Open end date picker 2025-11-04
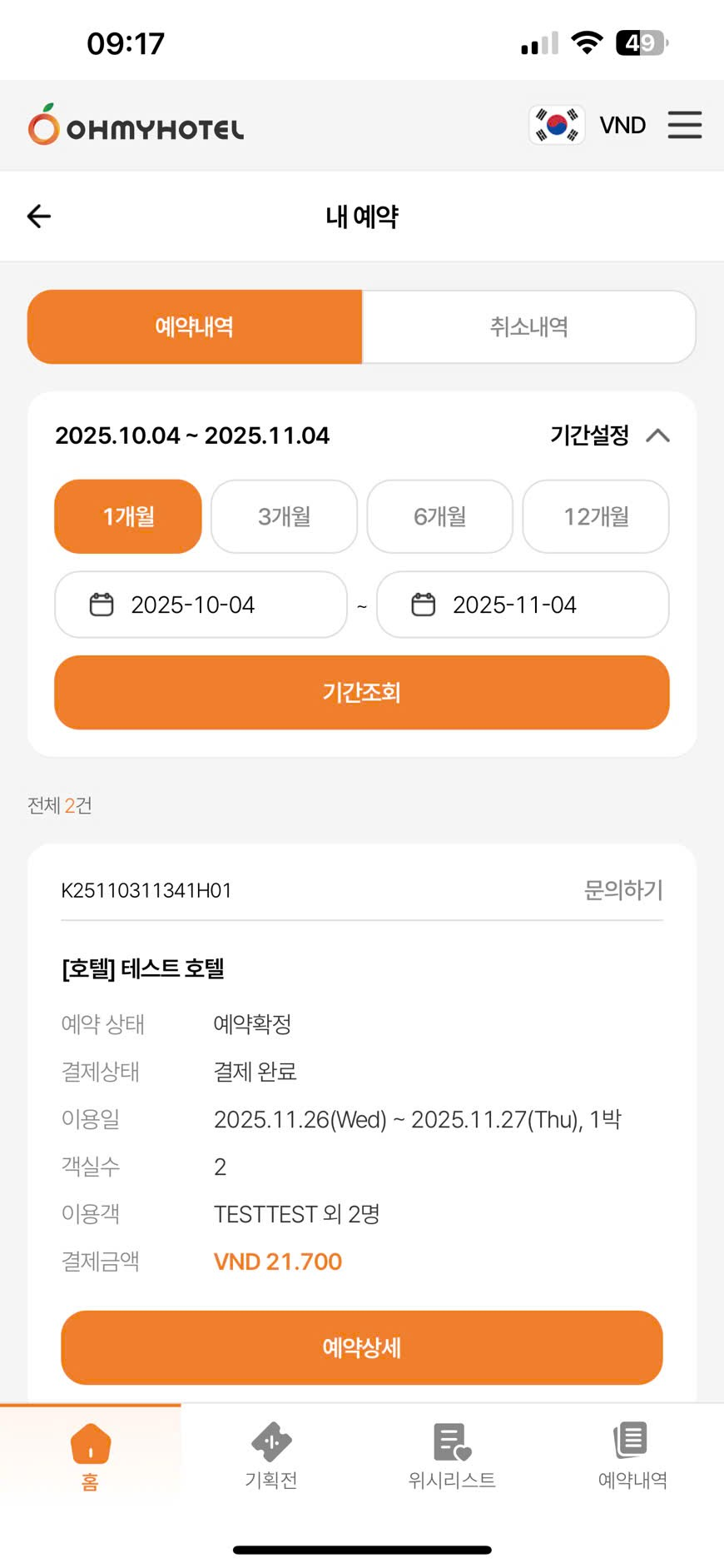This screenshot has width=724, height=1568. pos(523,605)
